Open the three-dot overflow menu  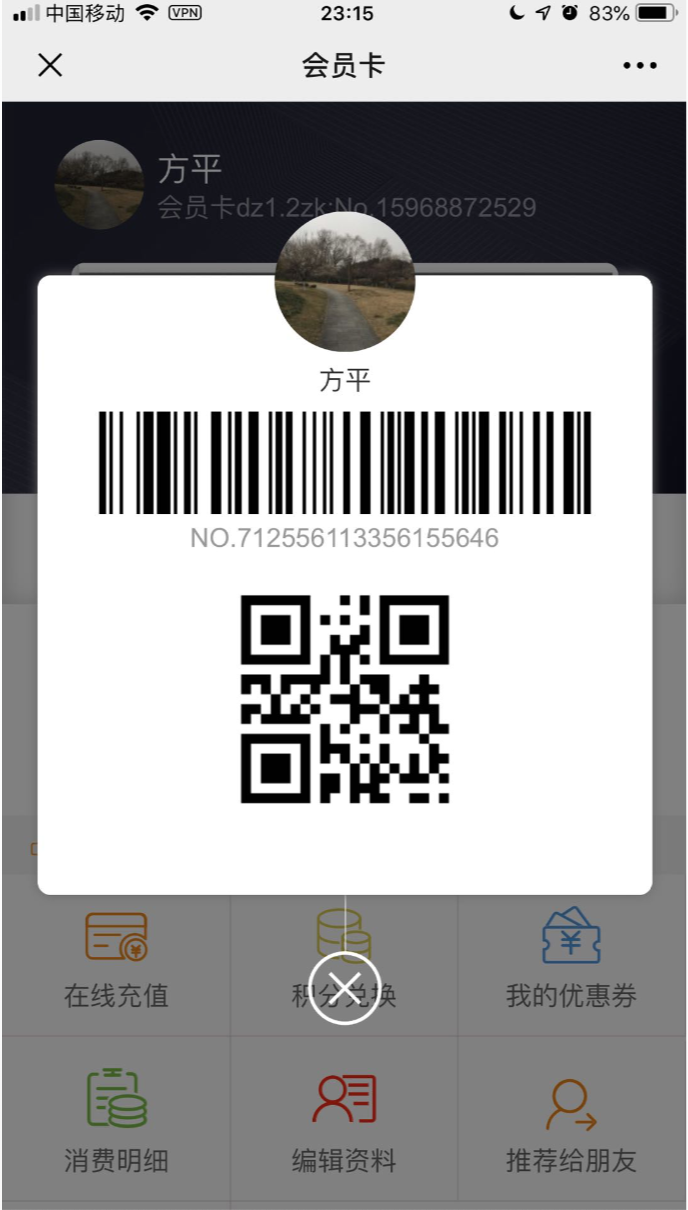click(x=640, y=66)
